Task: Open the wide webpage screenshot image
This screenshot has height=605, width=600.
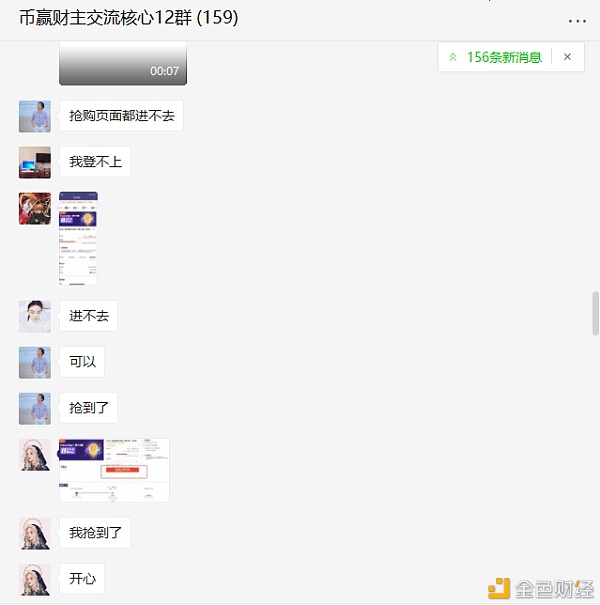Action: coord(114,469)
